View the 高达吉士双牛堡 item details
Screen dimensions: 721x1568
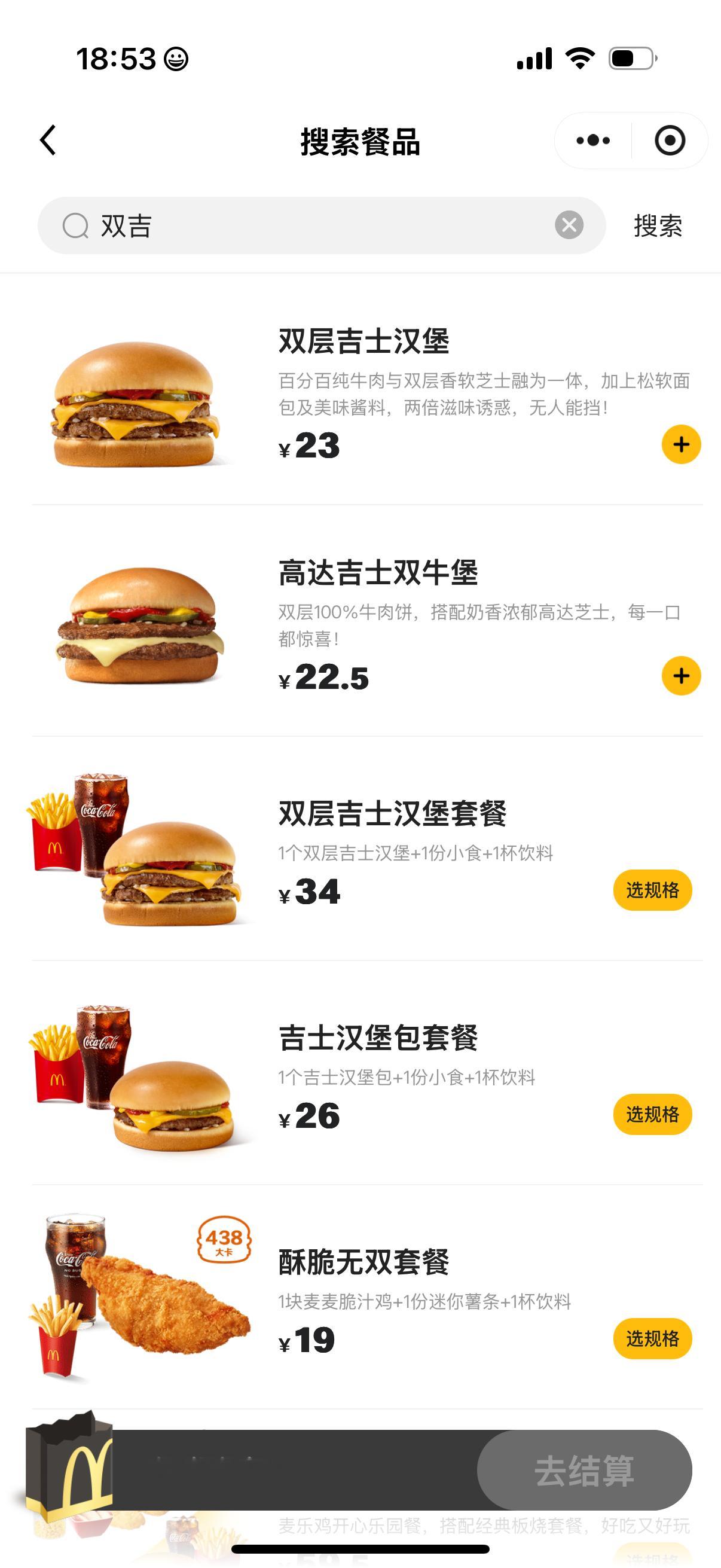coord(378,573)
